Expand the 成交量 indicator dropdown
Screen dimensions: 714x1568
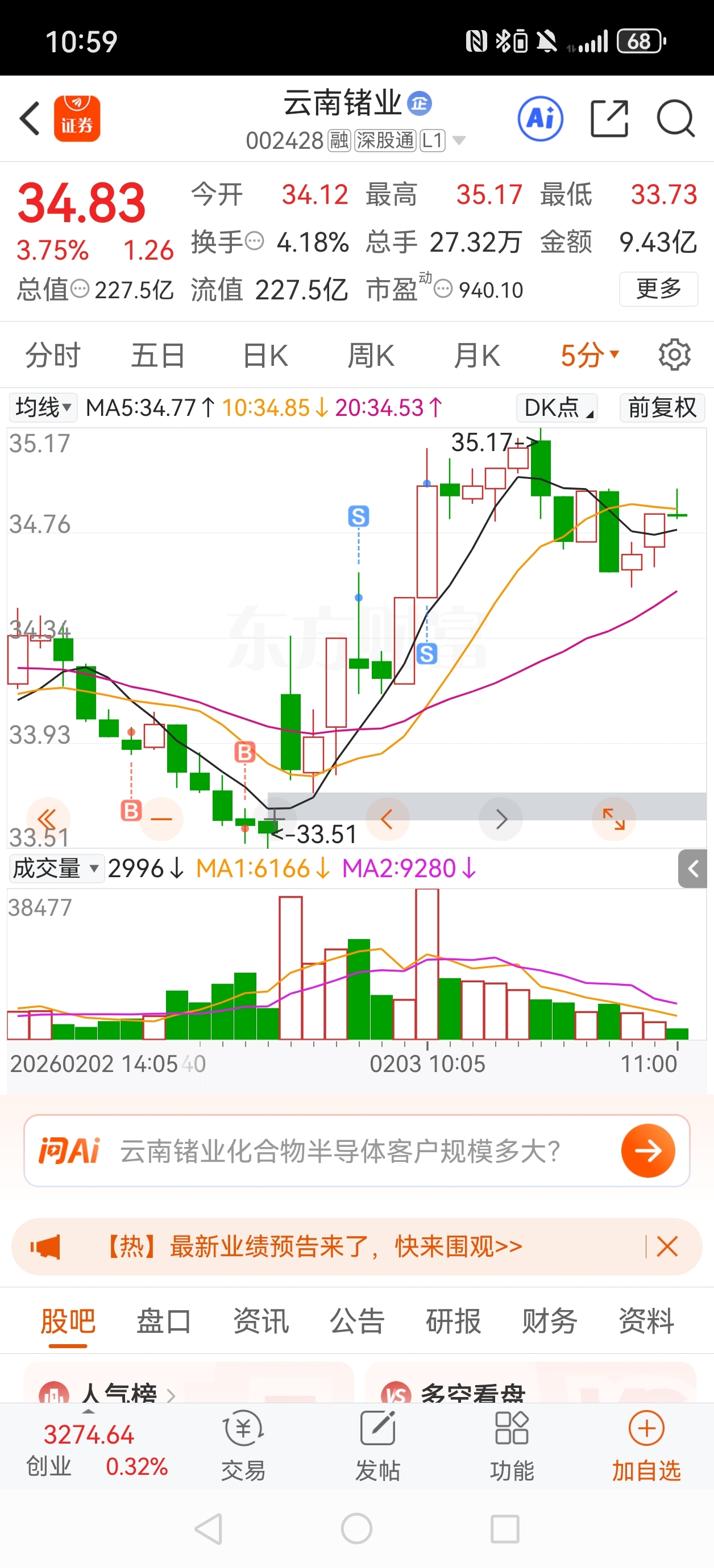click(56, 868)
